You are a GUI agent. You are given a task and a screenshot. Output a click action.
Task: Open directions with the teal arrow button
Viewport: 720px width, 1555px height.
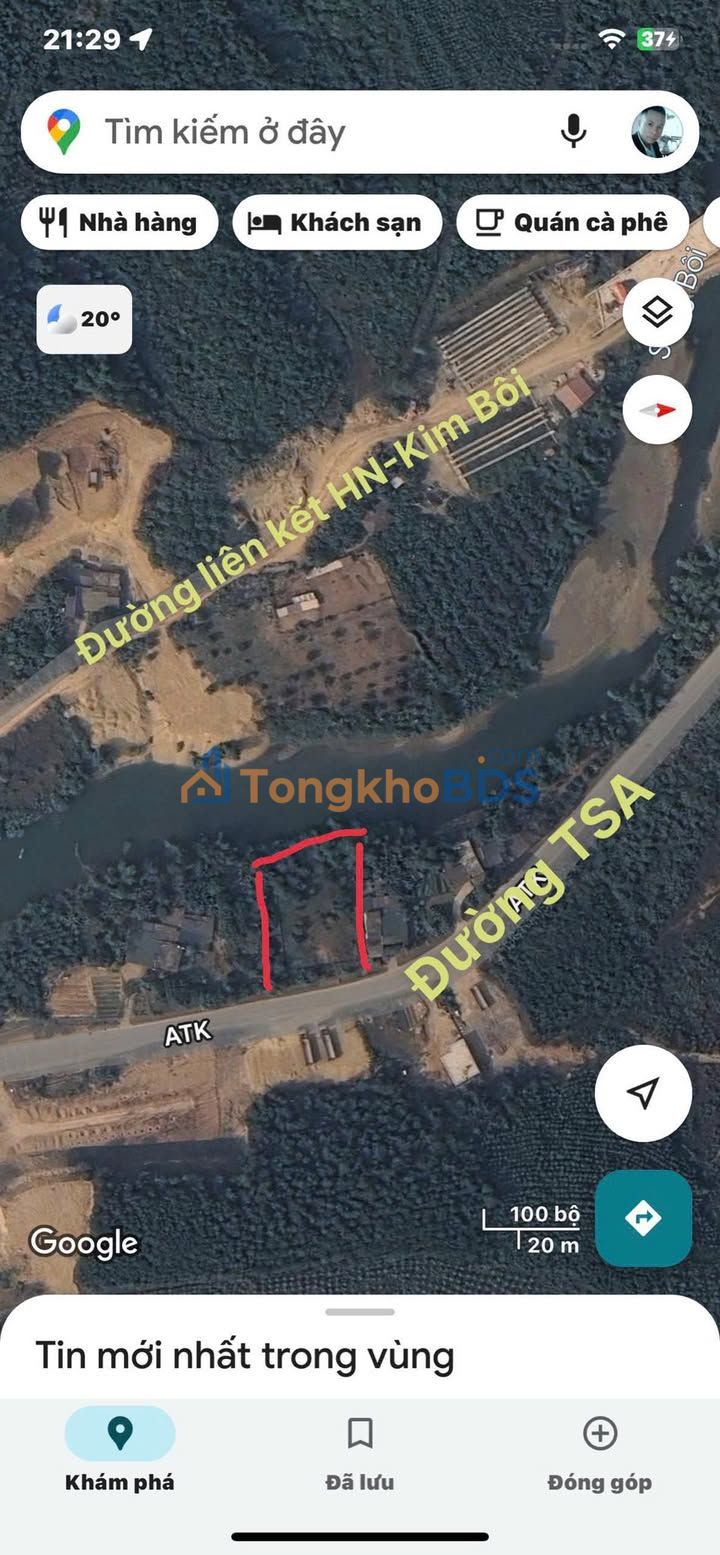[643, 1218]
